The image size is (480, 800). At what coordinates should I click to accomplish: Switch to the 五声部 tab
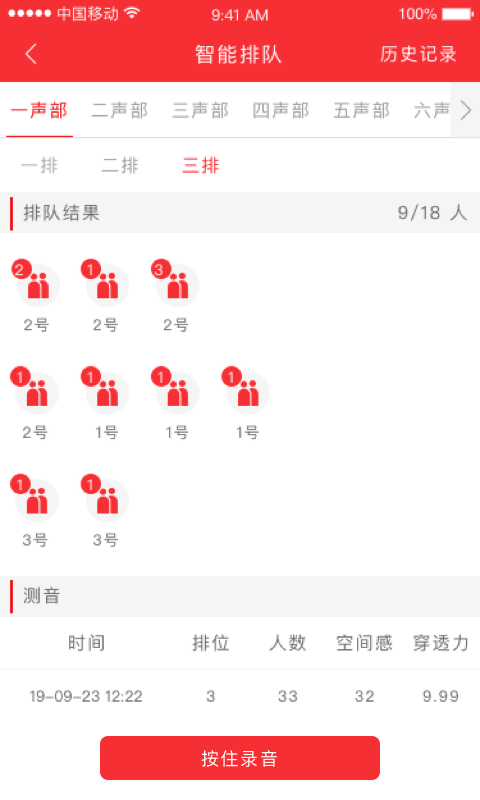tap(362, 111)
